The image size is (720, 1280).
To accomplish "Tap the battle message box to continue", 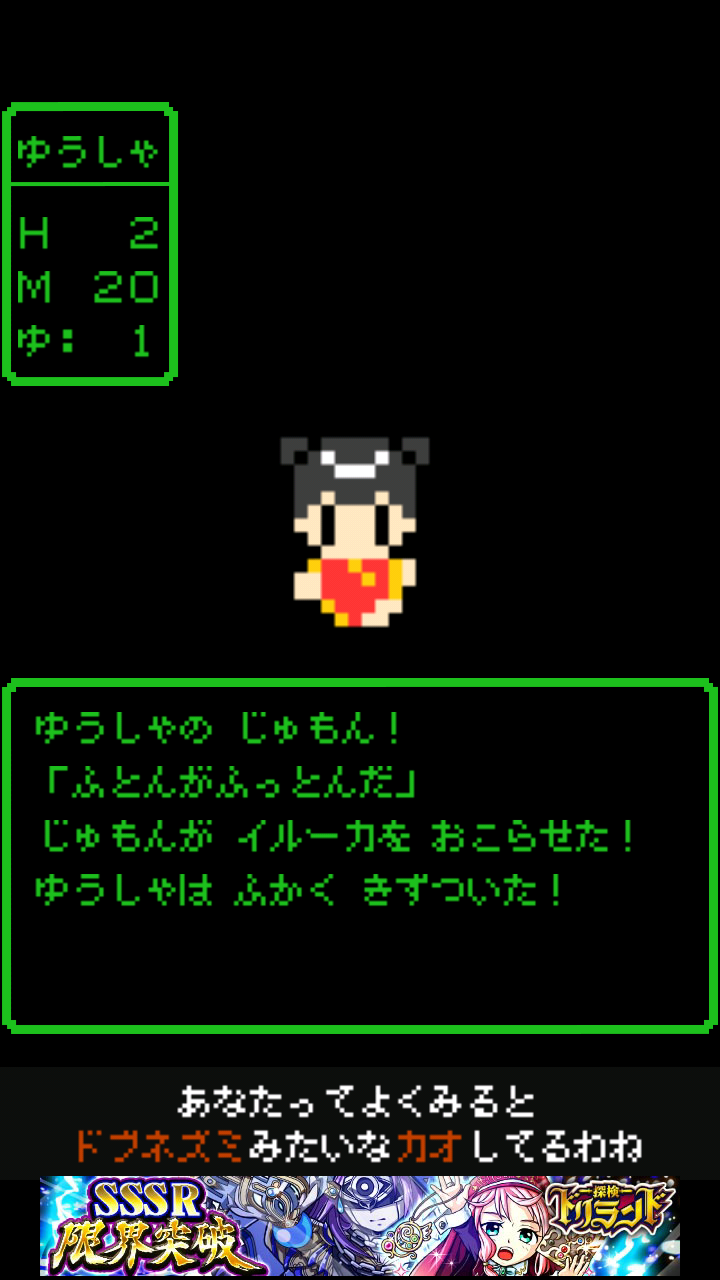I will click(360, 855).
